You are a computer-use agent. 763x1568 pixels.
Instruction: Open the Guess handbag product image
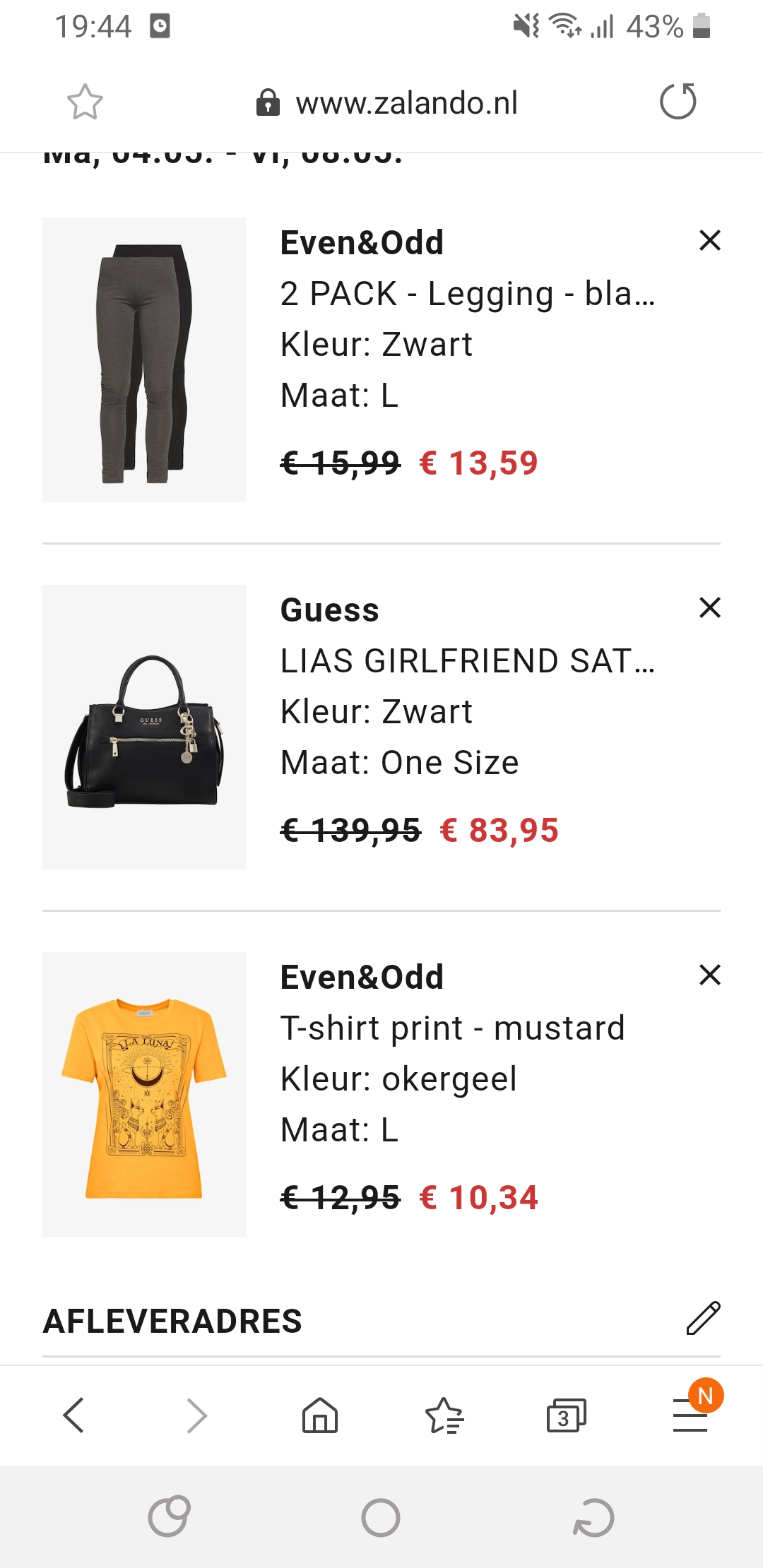click(x=144, y=727)
